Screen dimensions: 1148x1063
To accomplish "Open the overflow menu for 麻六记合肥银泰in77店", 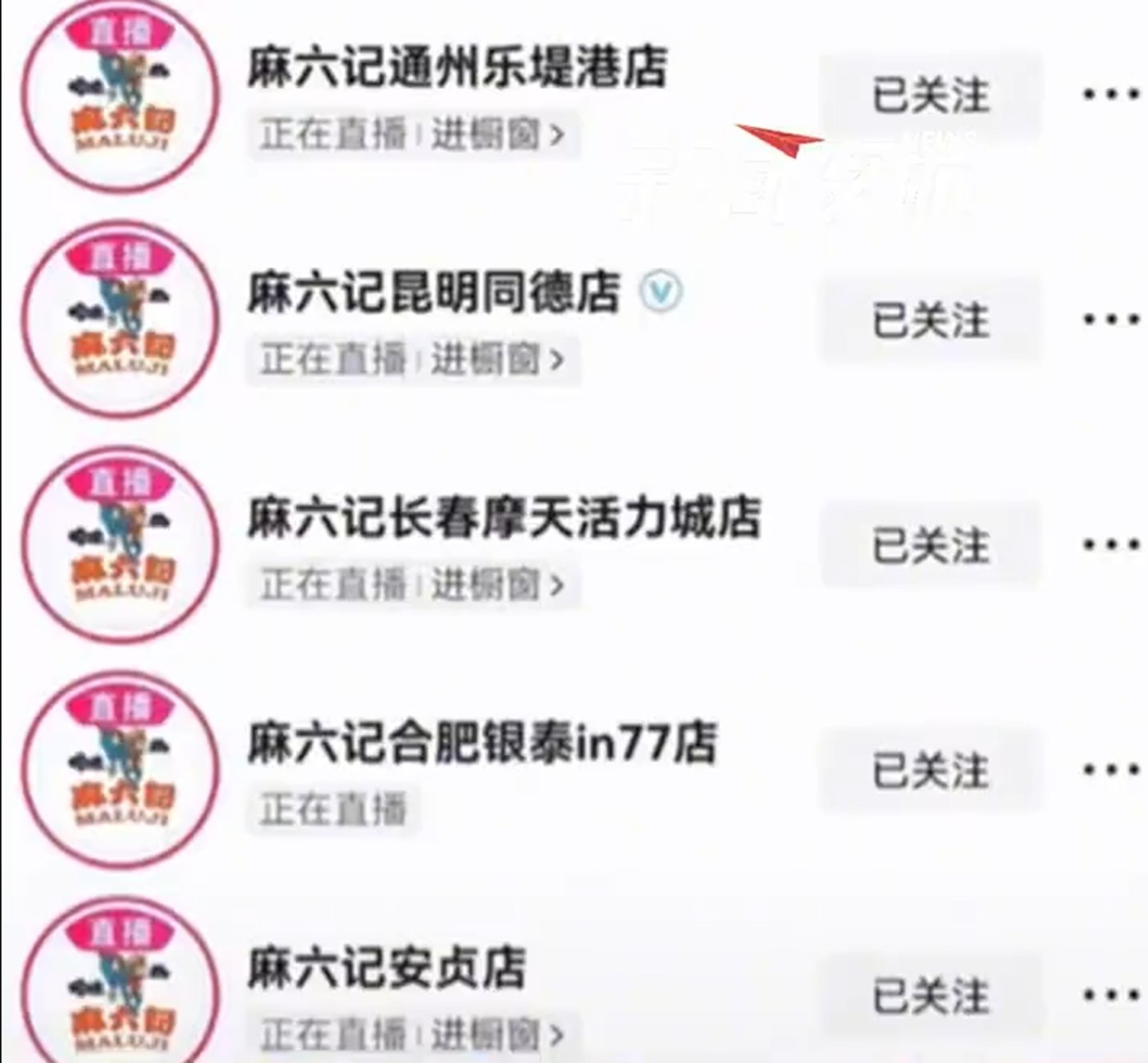I will [1111, 770].
